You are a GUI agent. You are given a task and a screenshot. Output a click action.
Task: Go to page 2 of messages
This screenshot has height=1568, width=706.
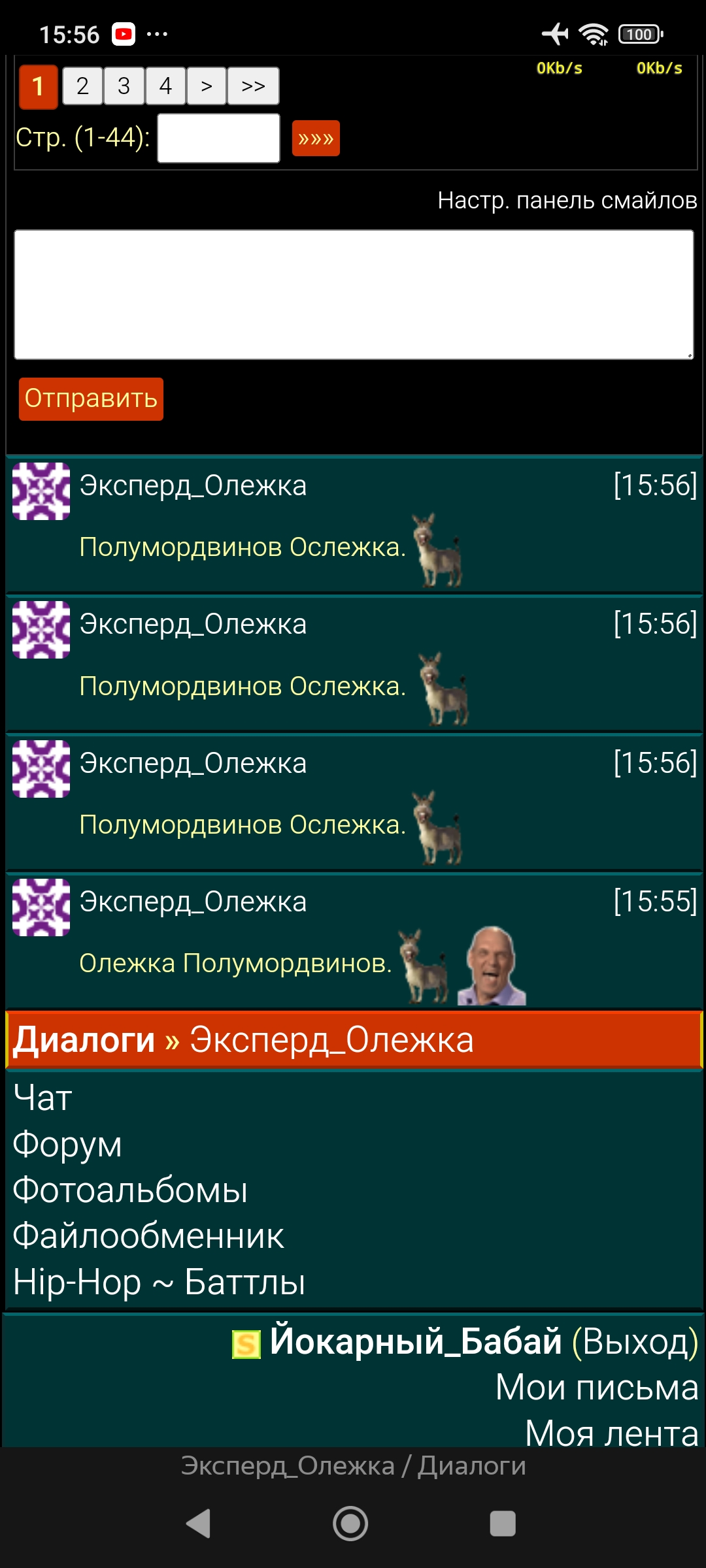pos(82,86)
